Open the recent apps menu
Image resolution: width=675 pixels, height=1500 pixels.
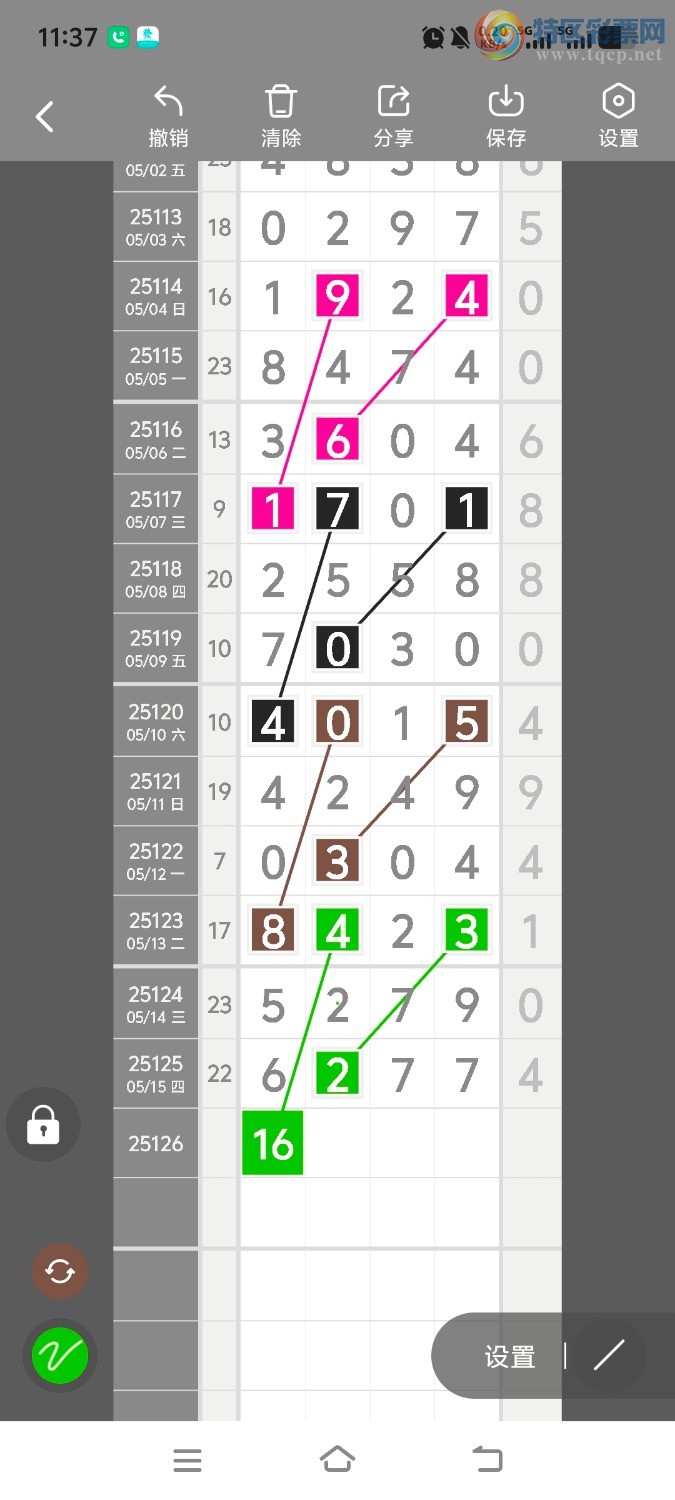(188, 1460)
